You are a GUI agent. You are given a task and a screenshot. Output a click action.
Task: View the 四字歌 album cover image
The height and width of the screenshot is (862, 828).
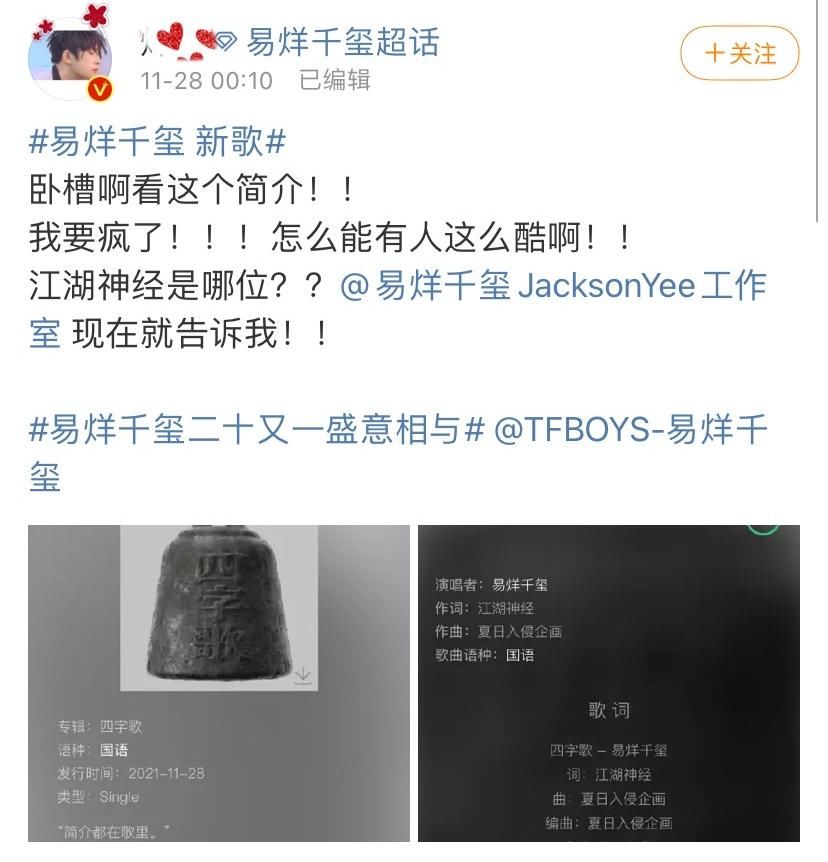tap(218, 682)
